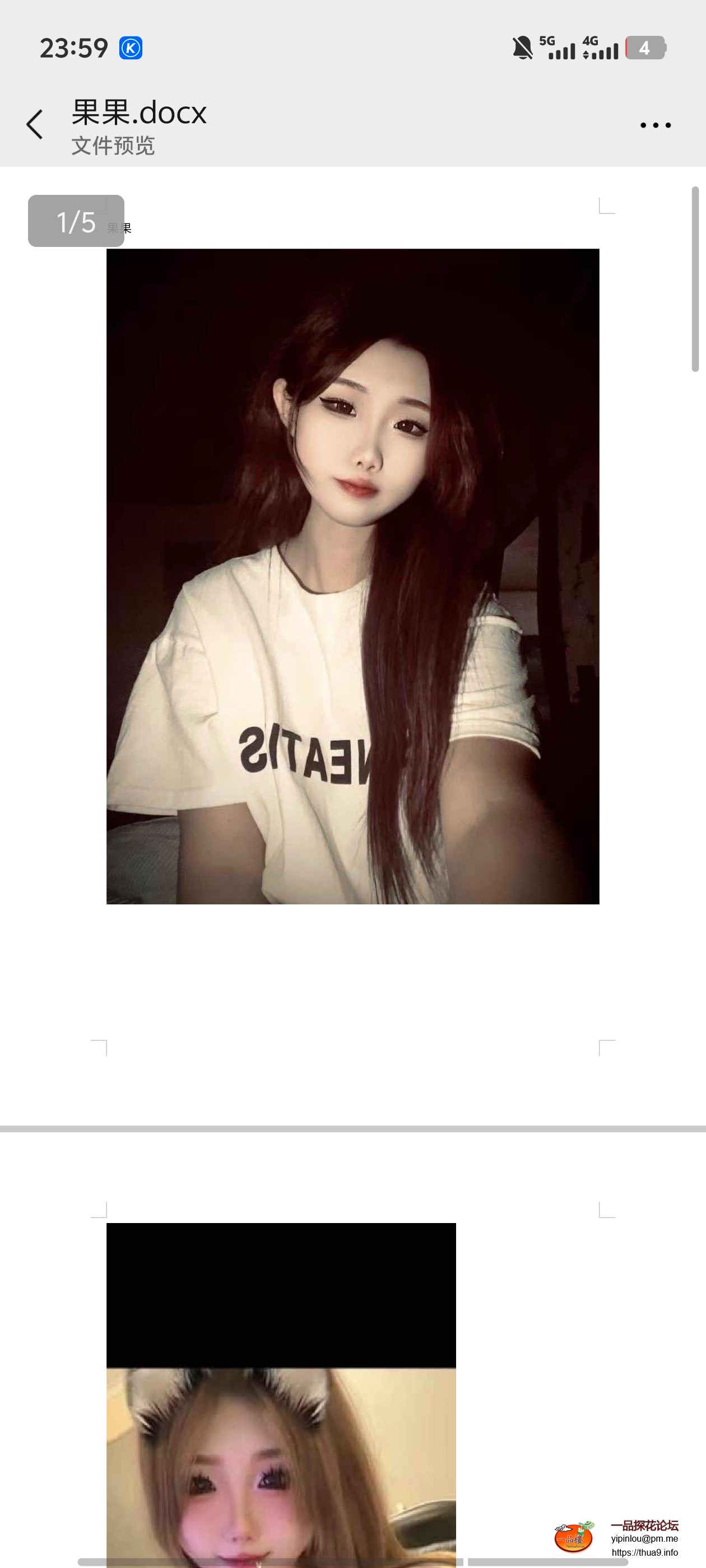Go back from the file preview
Image resolution: width=706 pixels, height=1568 pixels.
point(35,125)
